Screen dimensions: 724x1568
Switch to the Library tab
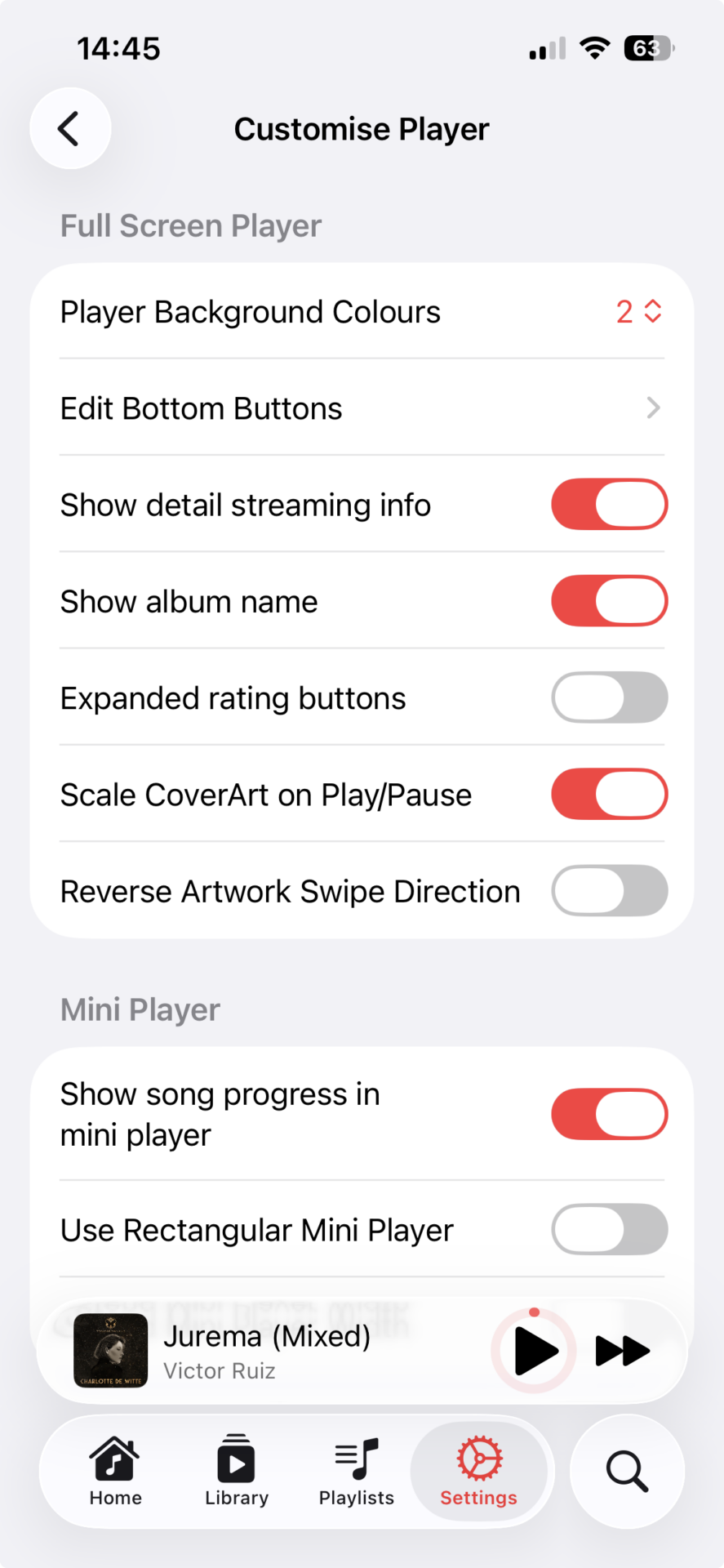(237, 1471)
